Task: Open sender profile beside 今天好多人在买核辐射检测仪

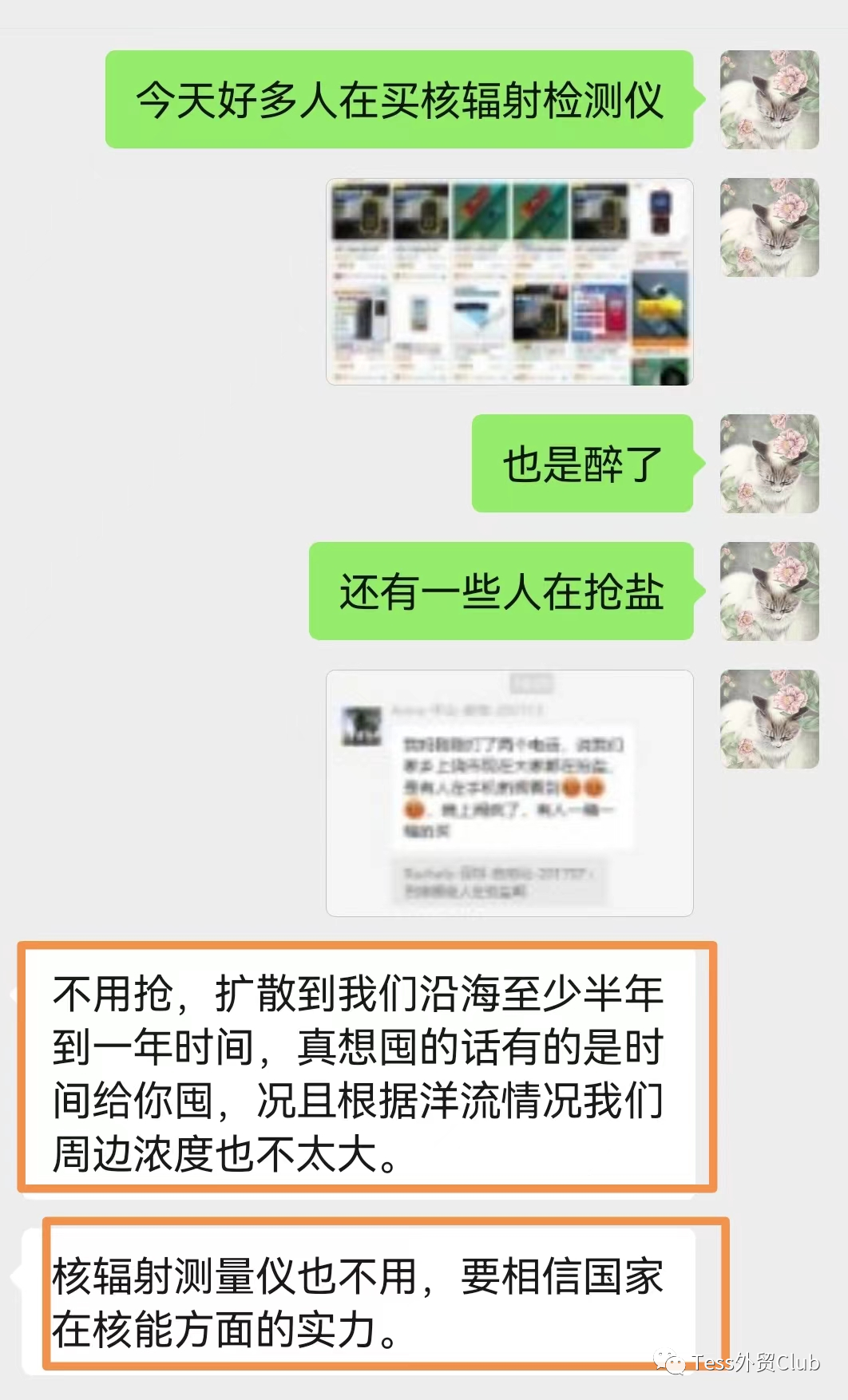Action: [769, 100]
